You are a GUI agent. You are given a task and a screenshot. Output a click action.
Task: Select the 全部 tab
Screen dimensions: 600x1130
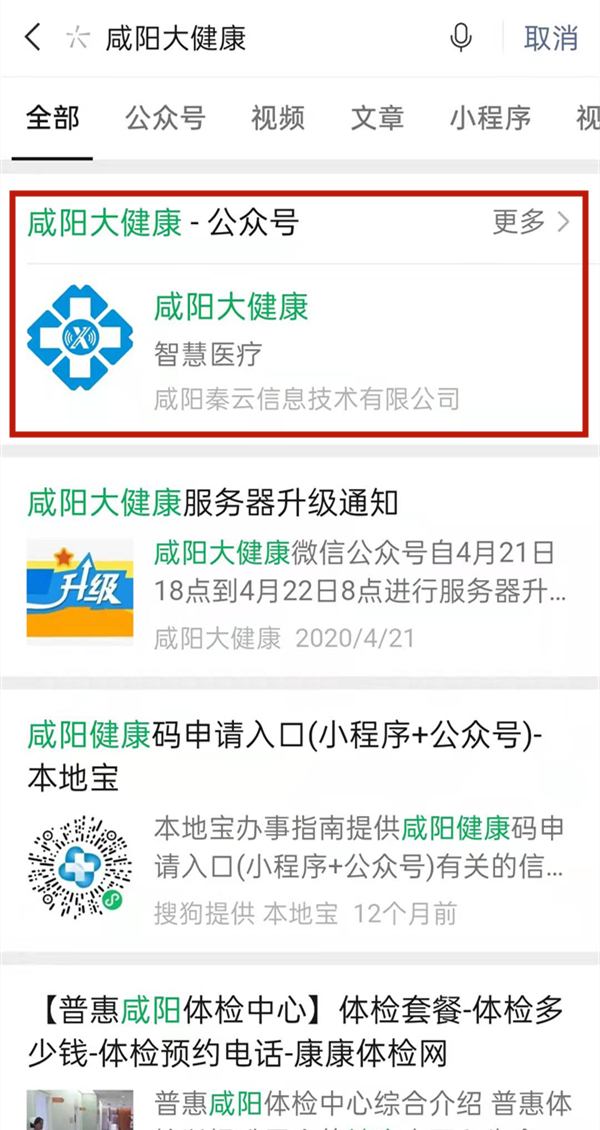pyautogui.click(x=52, y=118)
